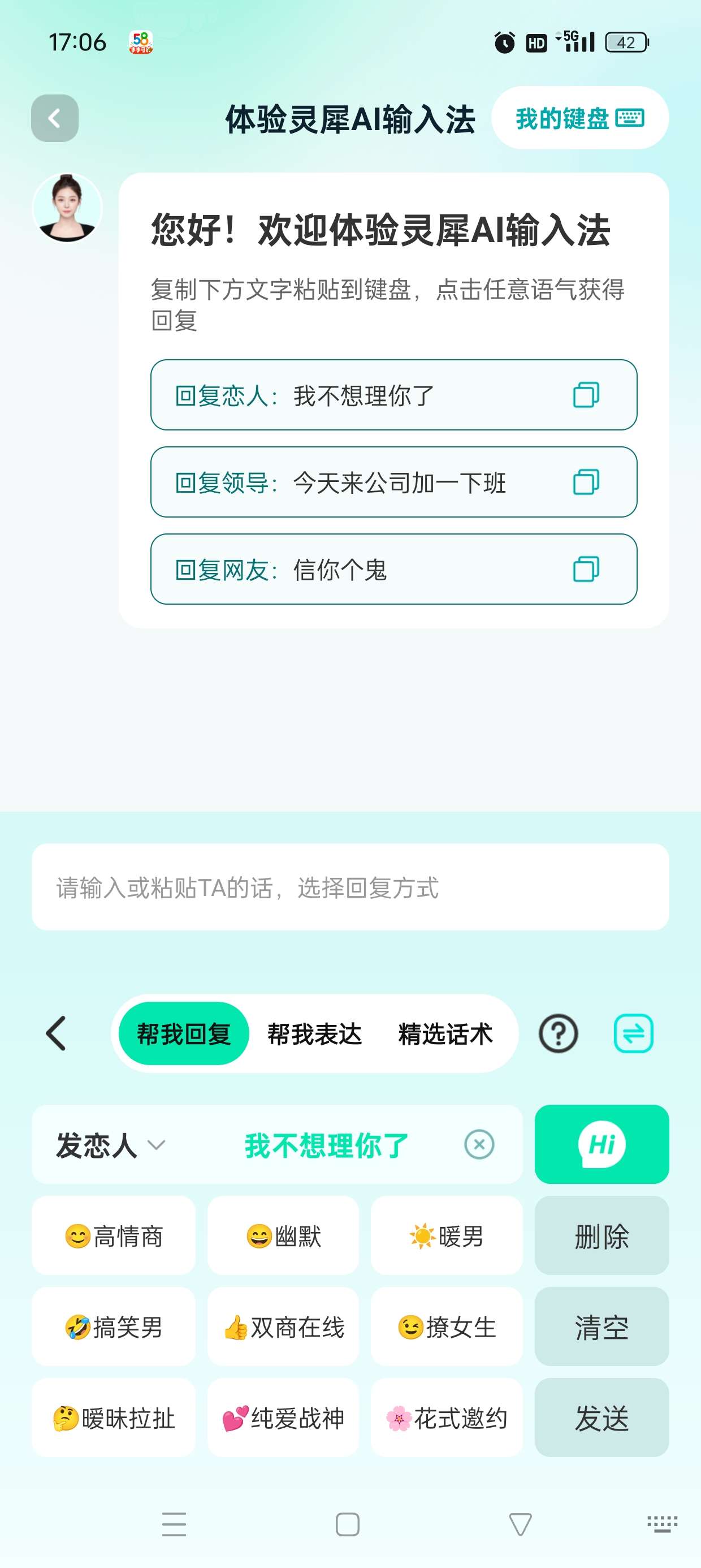Focus the 请输入或粘贴TA的话 text field

[350, 887]
